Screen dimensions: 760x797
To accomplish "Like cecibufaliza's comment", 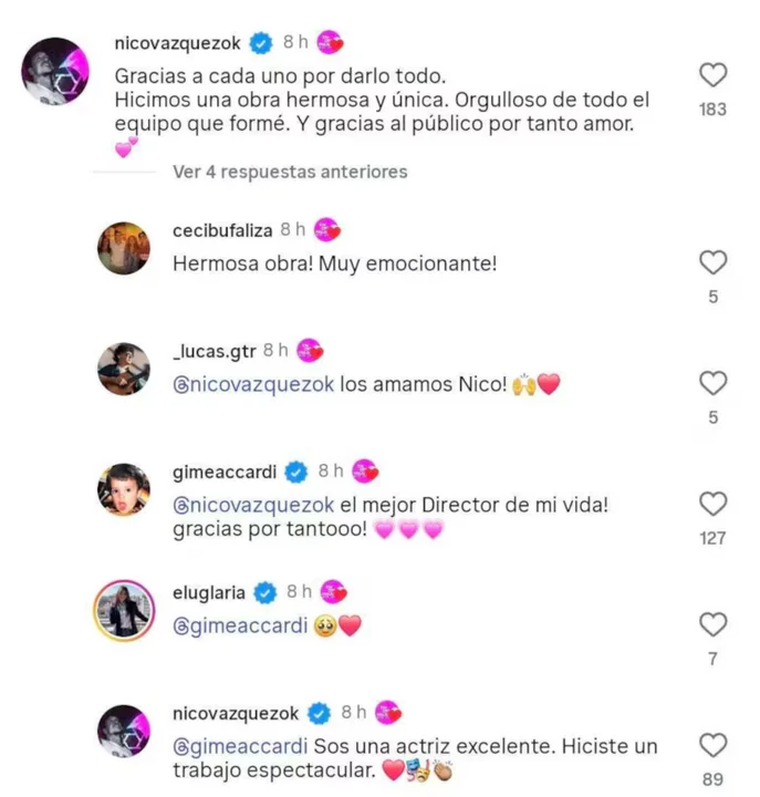I will (712, 263).
